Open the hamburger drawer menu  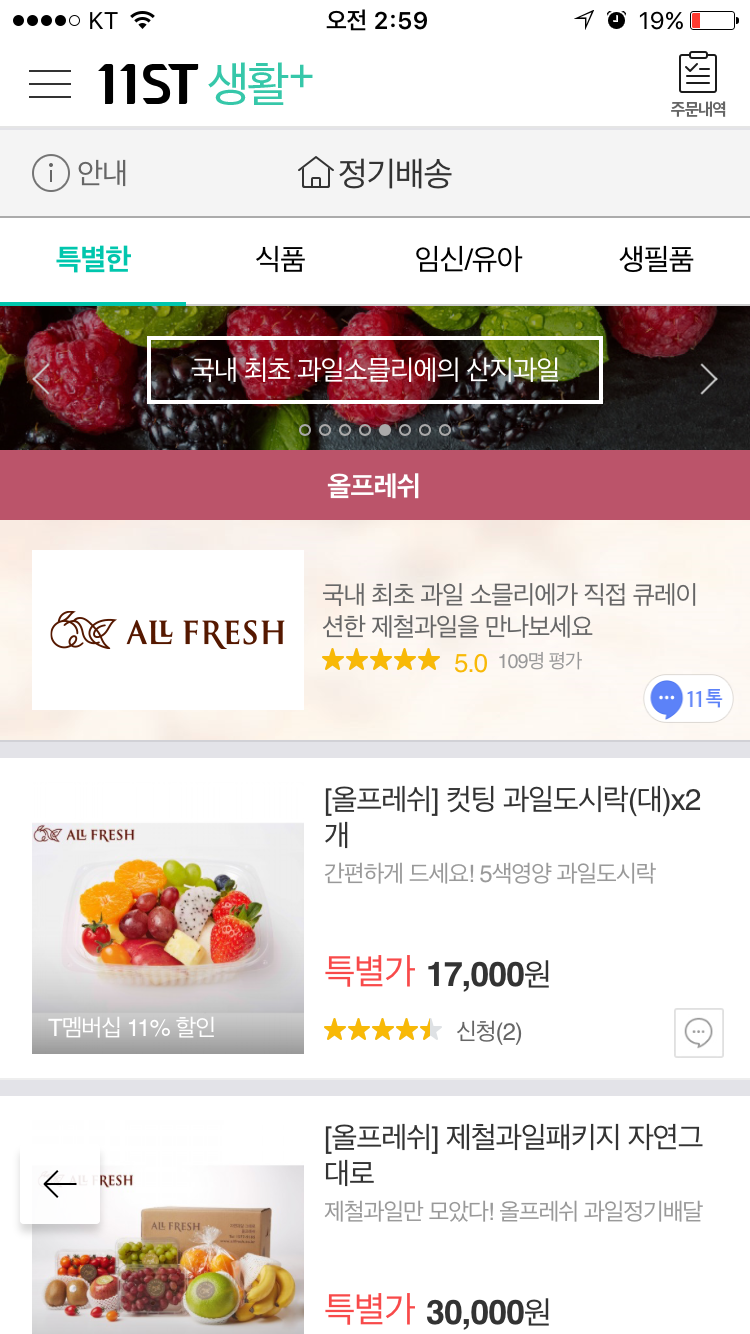[50, 84]
